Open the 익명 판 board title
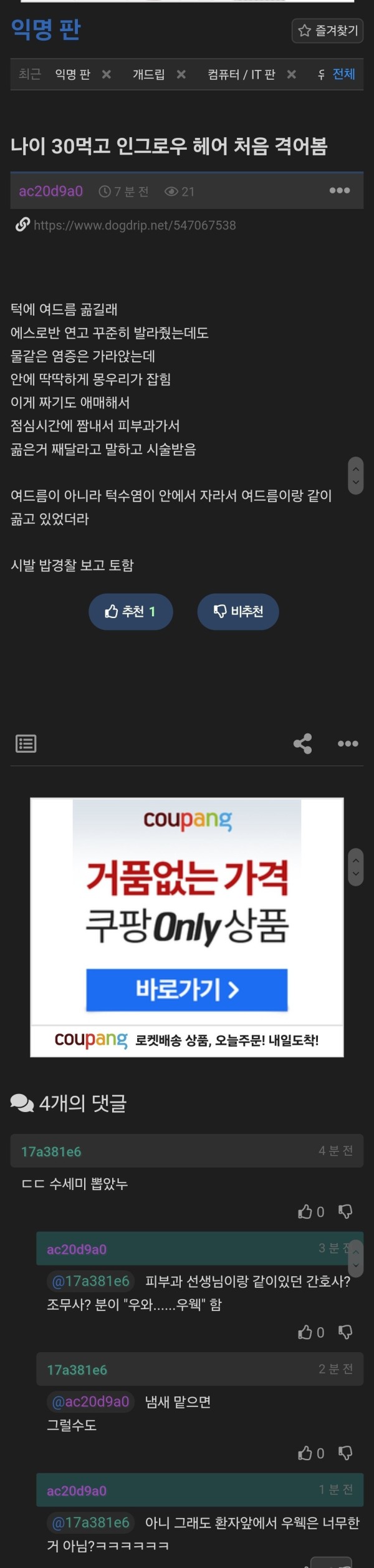 pyautogui.click(x=46, y=29)
